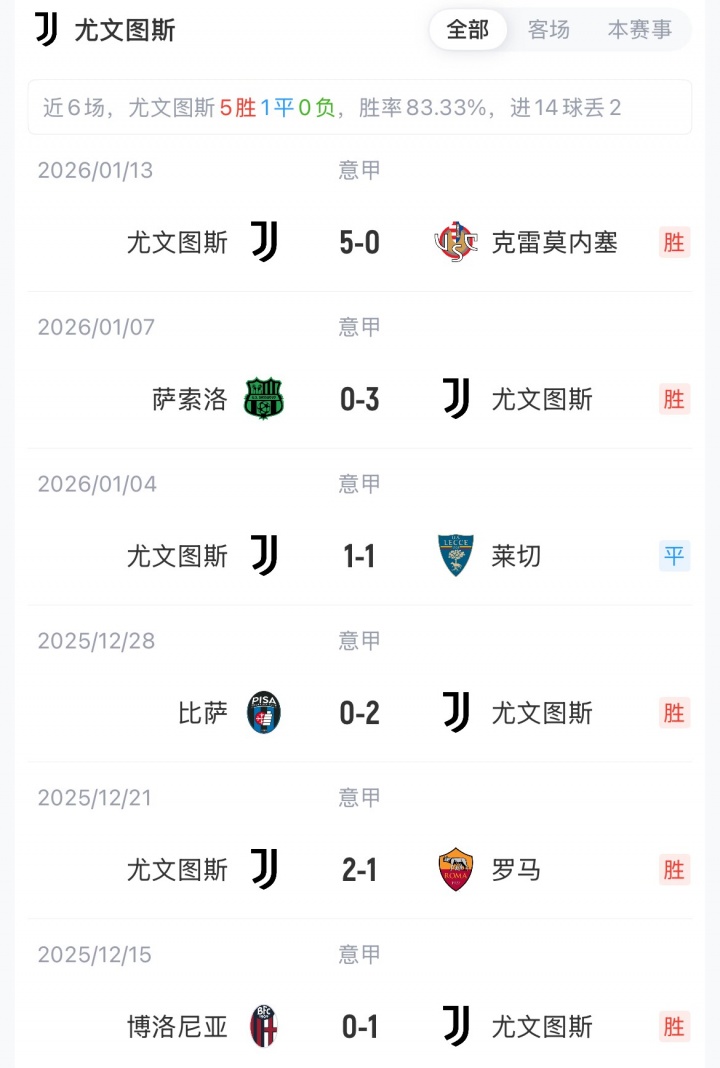
Task: Open the 比萨 0-2 尤文图斯 match
Action: coord(360,713)
